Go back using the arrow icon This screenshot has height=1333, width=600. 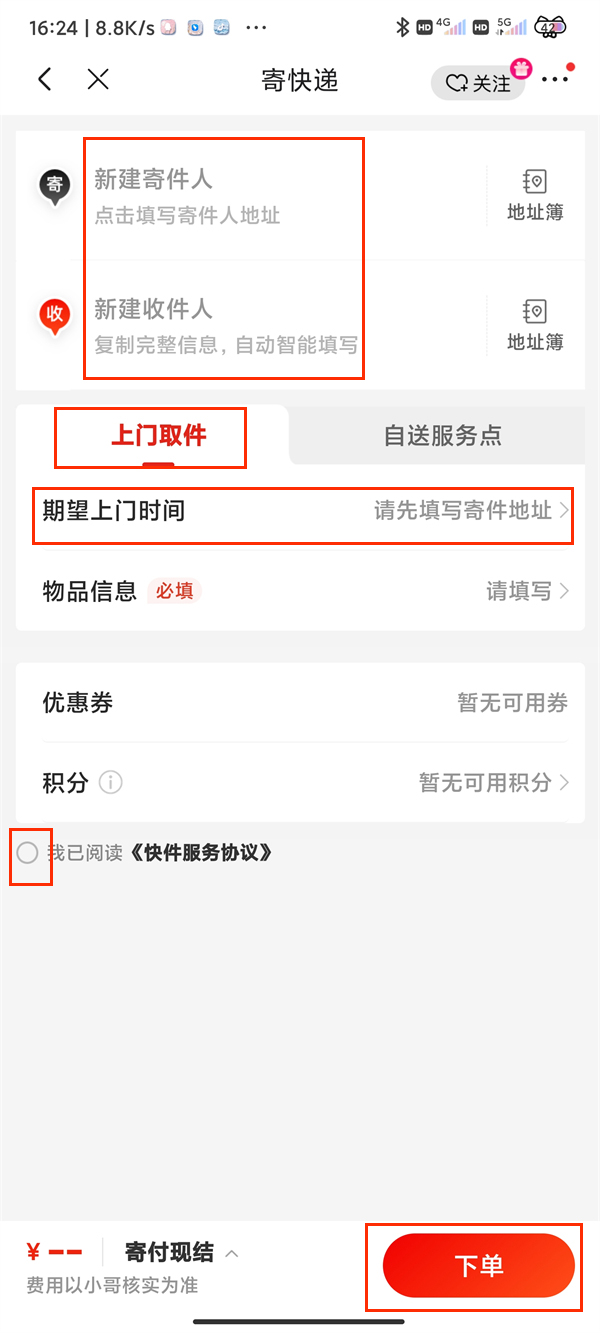44,80
